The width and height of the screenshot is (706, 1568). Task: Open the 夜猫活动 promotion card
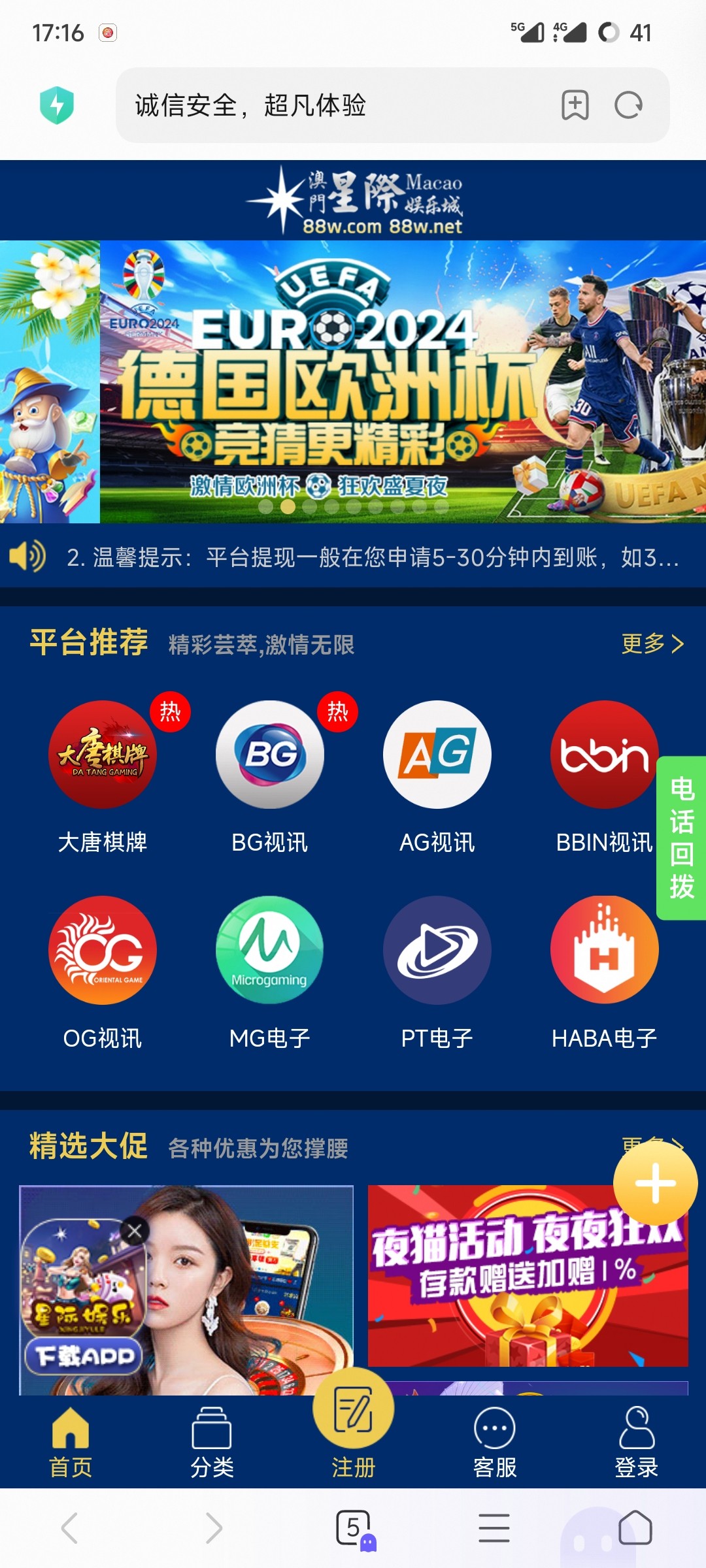pos(528,1275)
